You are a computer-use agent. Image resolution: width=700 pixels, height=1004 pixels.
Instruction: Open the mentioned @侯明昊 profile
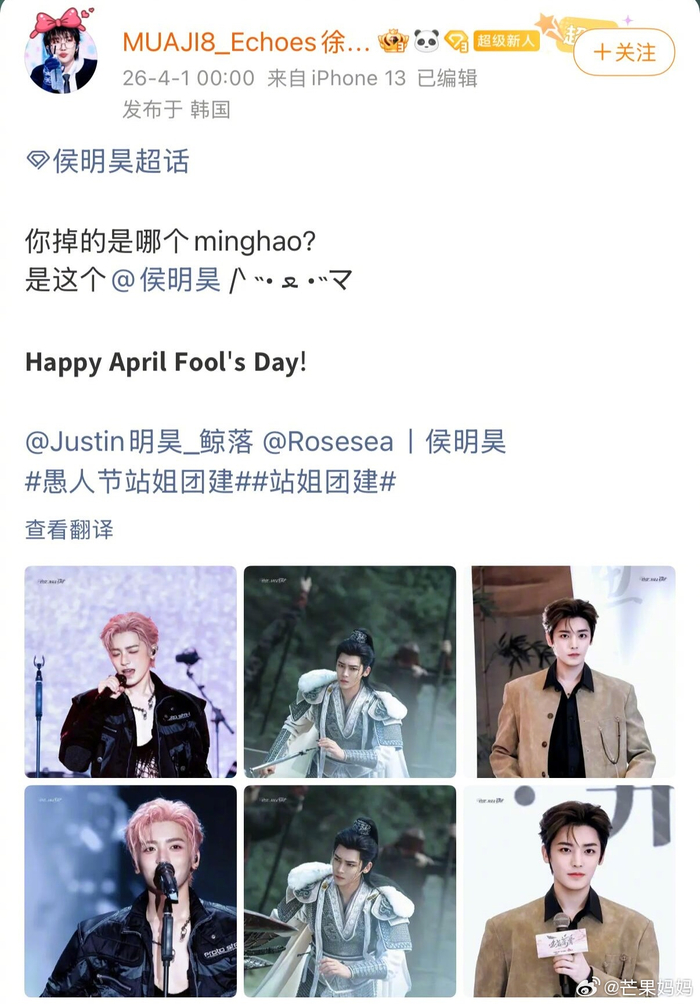tap(165, 280)
